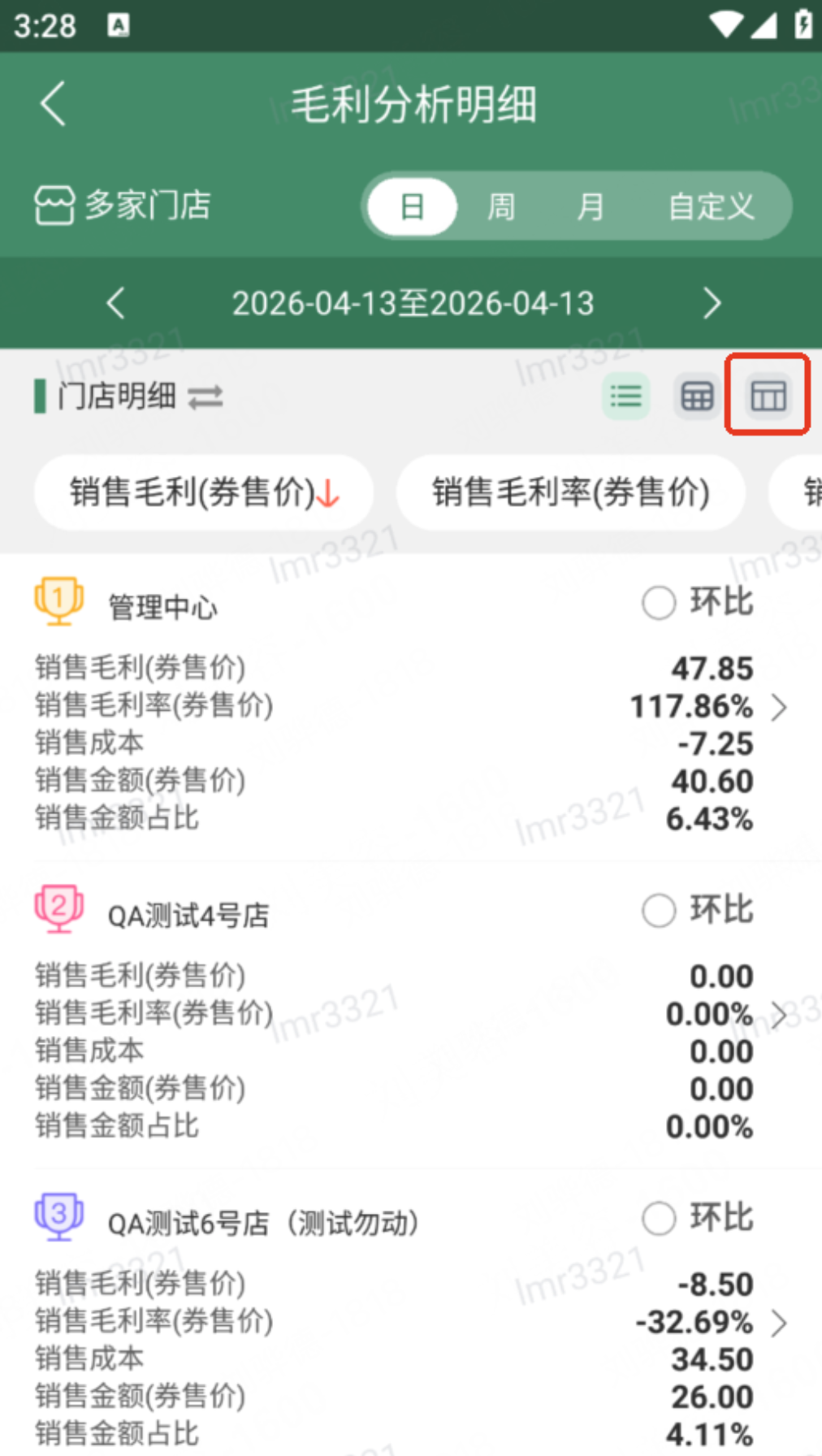Select the 日 period tab
The image size is (822, 1456).
click(x=412, y=206)
